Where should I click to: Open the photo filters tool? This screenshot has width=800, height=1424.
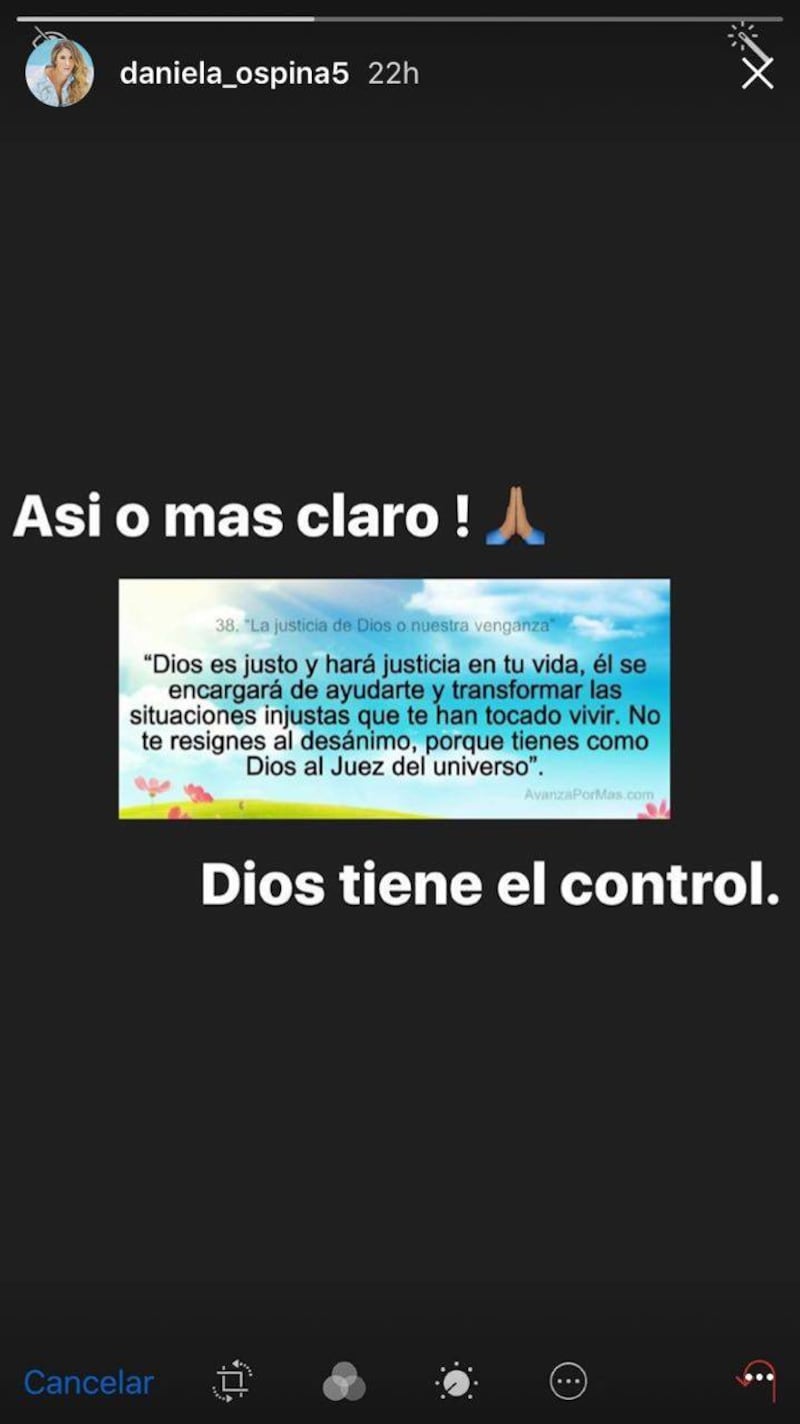[344, 1382]
